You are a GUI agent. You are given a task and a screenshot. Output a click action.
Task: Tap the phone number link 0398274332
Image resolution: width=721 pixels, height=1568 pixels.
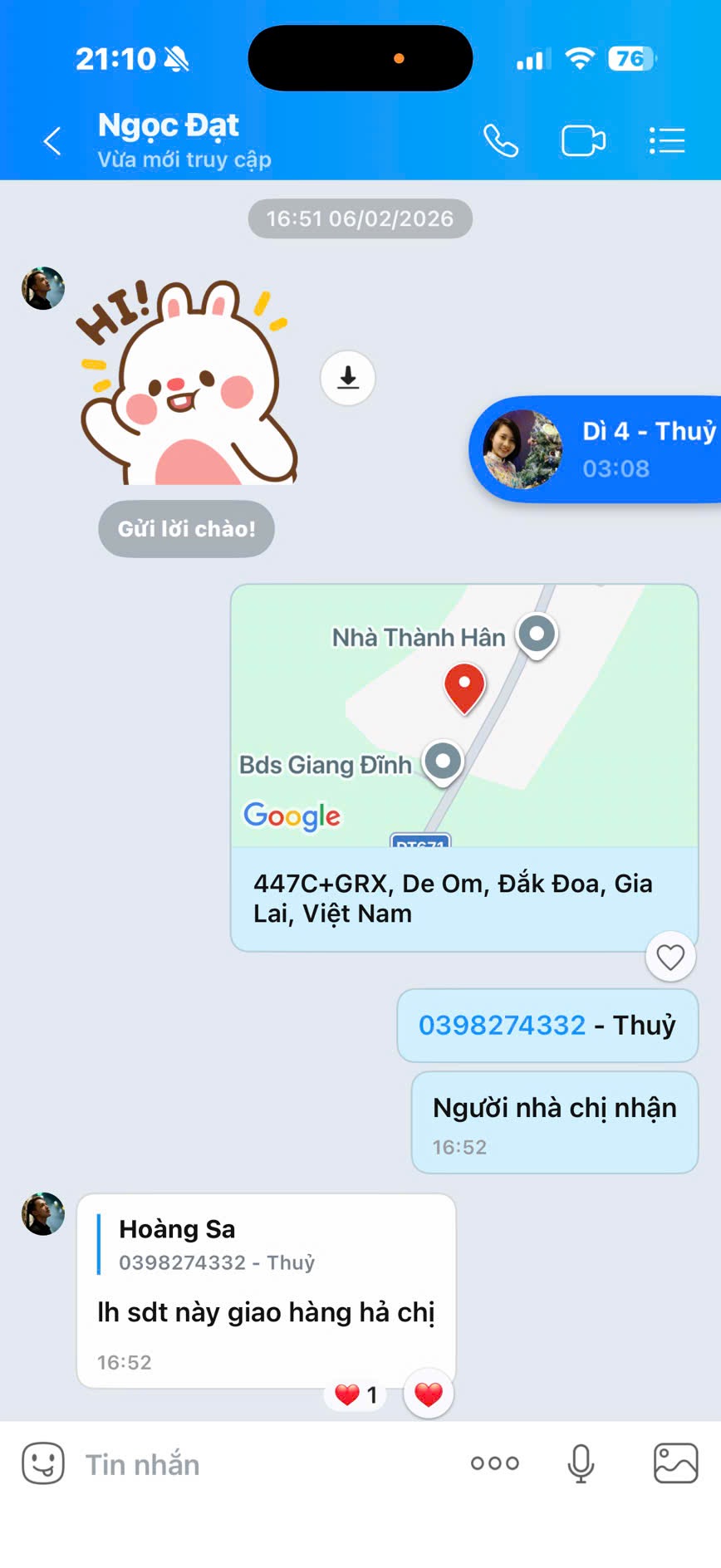(502, 1025)
